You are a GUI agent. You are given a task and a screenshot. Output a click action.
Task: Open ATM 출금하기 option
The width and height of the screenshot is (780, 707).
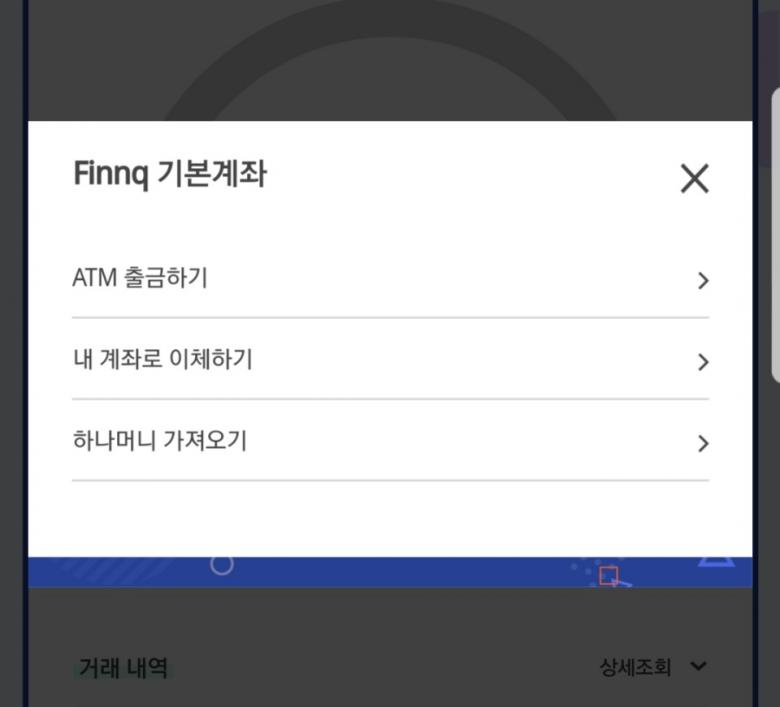tap(390, 279)
